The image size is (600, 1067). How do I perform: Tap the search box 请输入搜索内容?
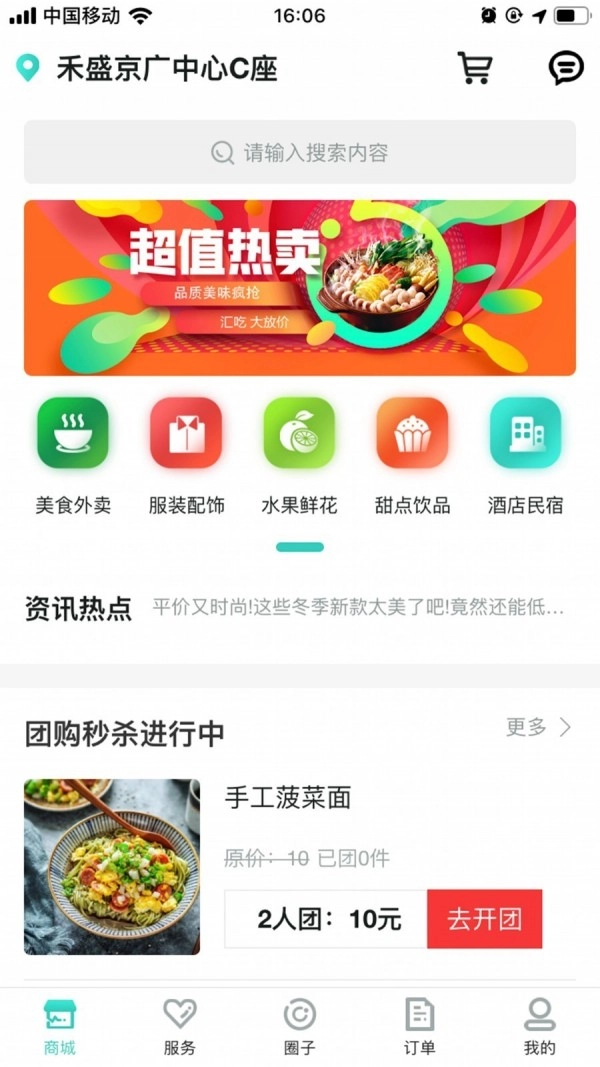(300, 152)
